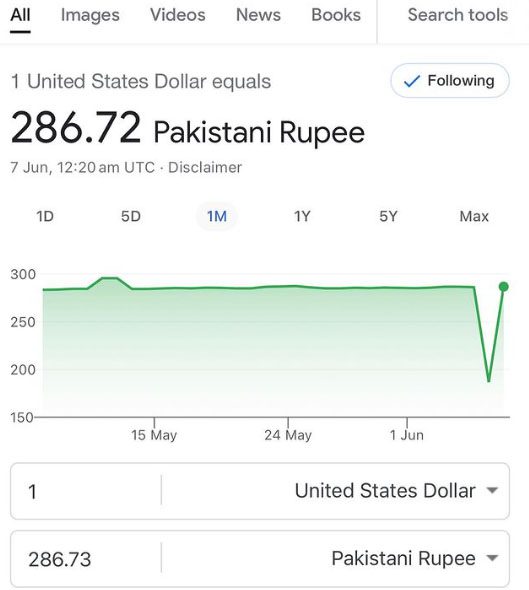Edit the United States Dollar amount field
The width and height of the screenshot is (529, 590).
pos(86,491)
